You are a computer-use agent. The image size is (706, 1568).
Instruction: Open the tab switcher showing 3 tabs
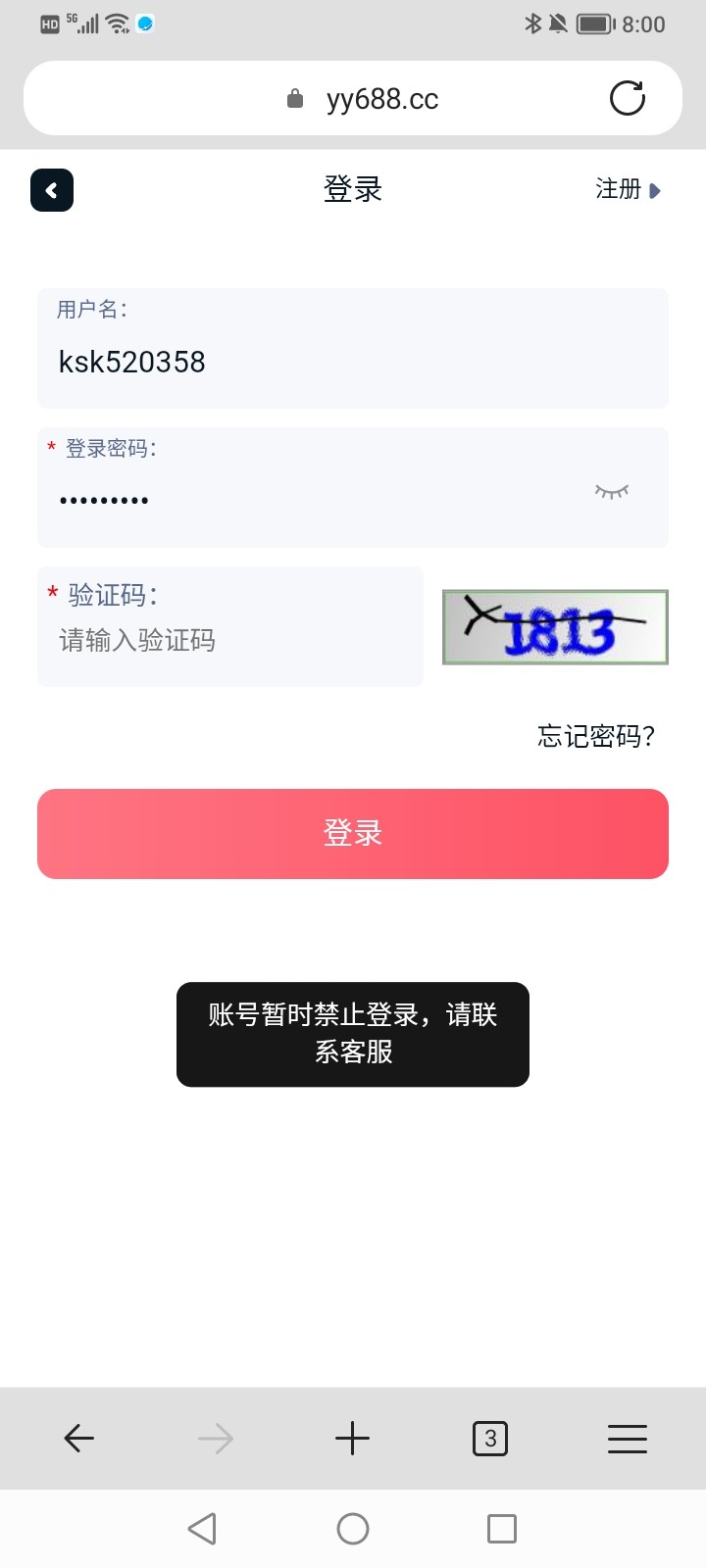(x=490, y=1439)
